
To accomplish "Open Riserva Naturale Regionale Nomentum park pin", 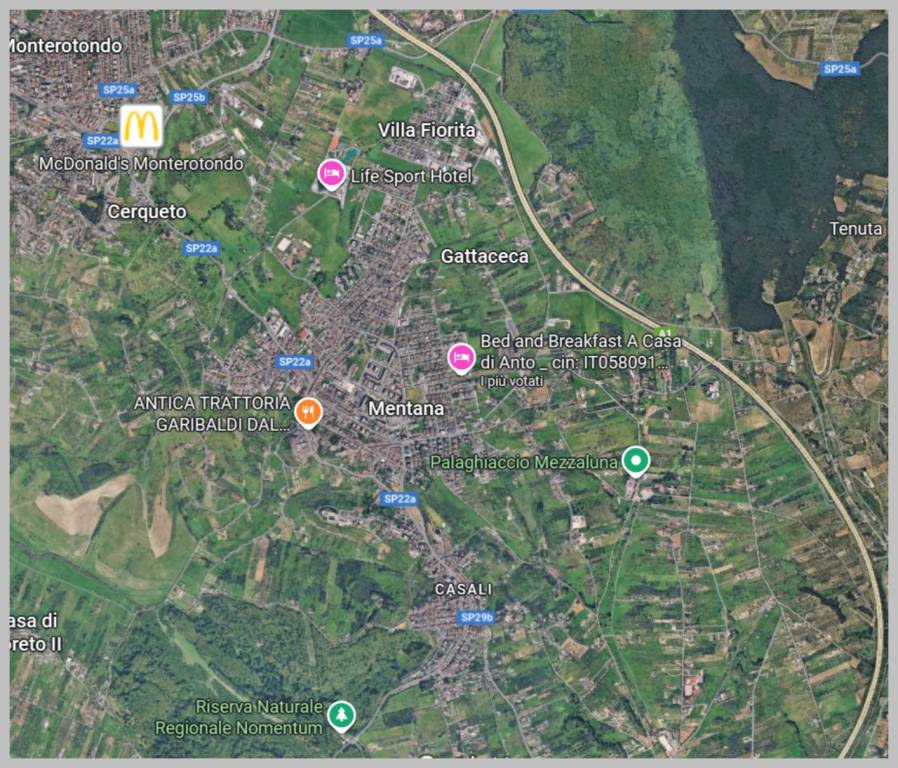I will pyautogui.click(x=342, y=714).
